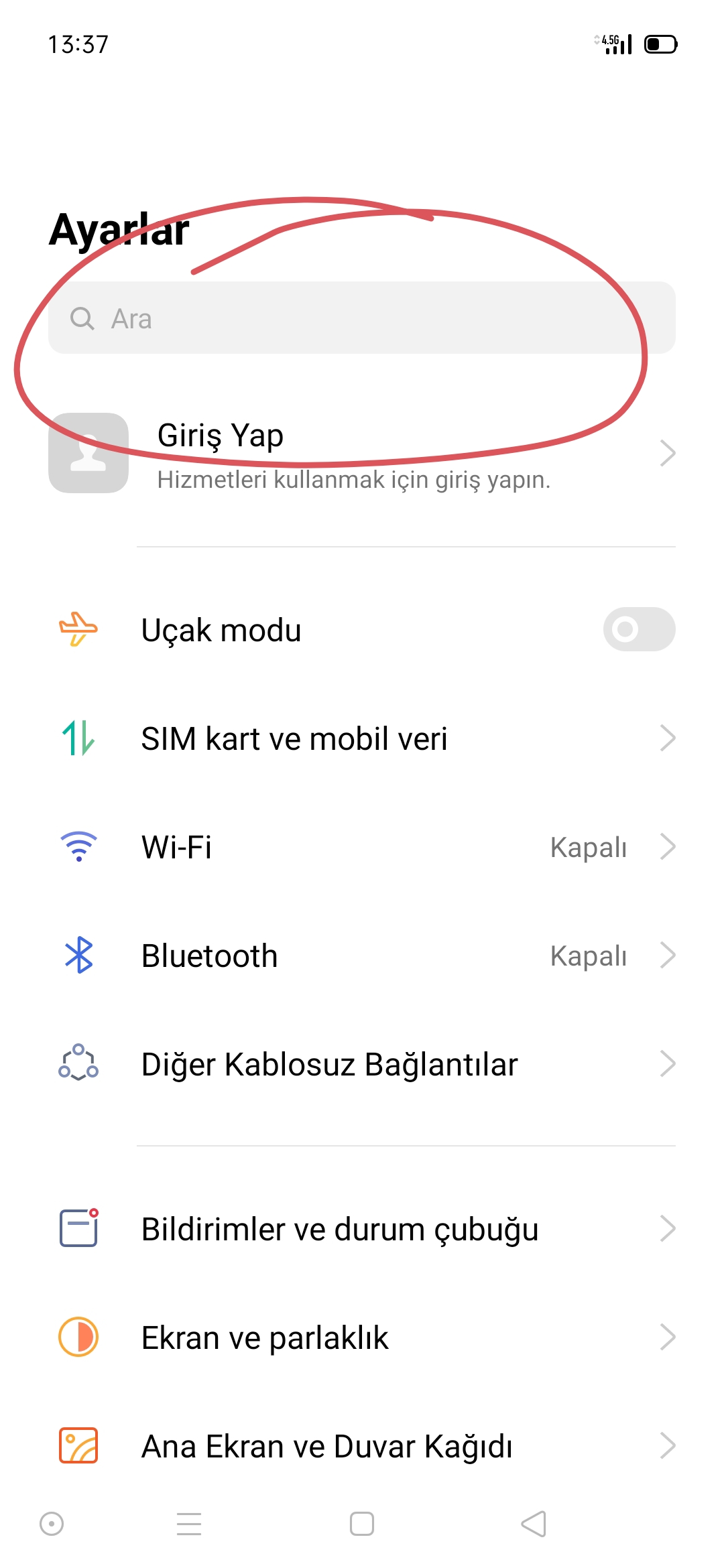This screenshot has height=1568, width=724.
Task: Open Ana Ekran ve Duvar Kağıdı
Action: [362, 1446]
